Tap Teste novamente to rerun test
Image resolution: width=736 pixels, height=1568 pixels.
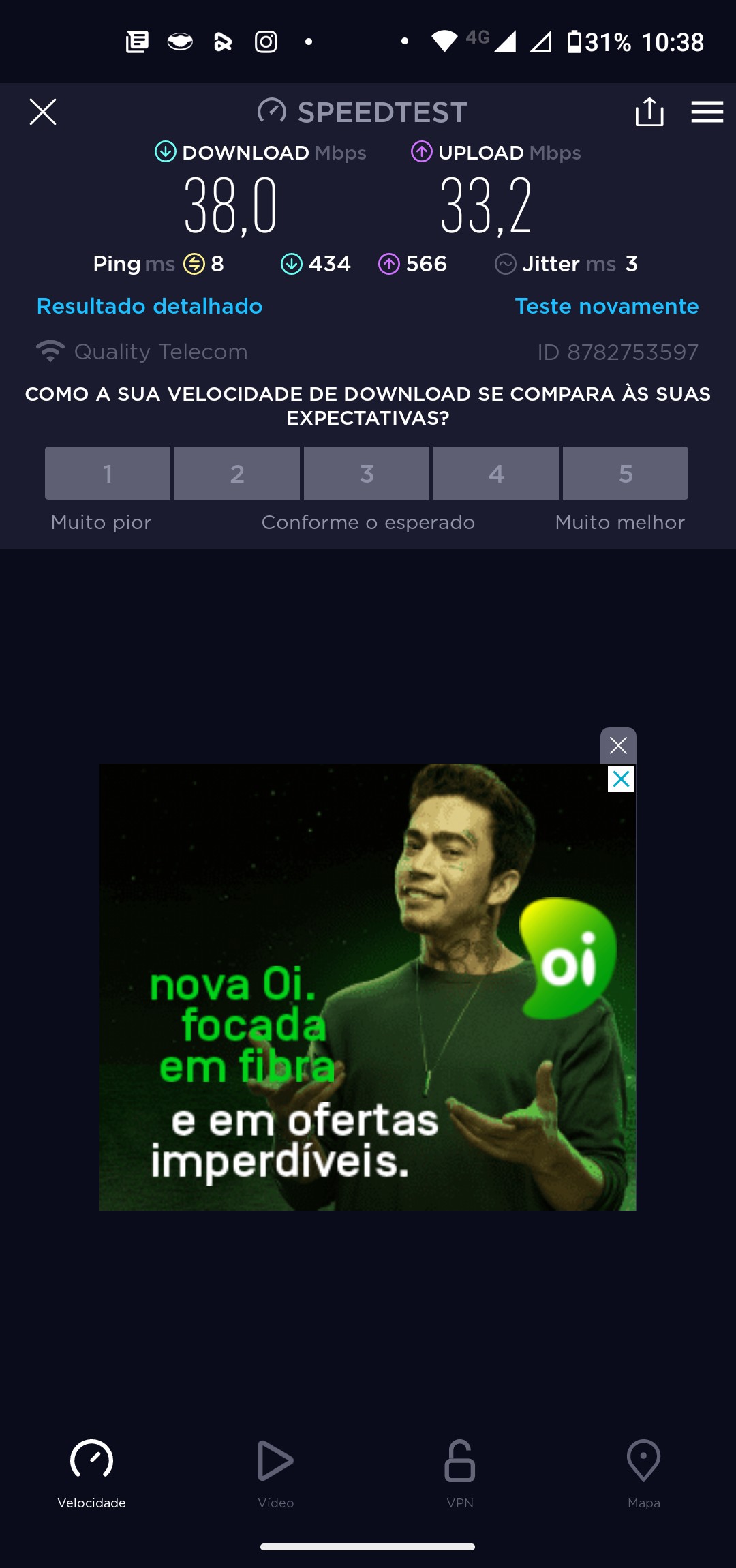pos(607,306)
